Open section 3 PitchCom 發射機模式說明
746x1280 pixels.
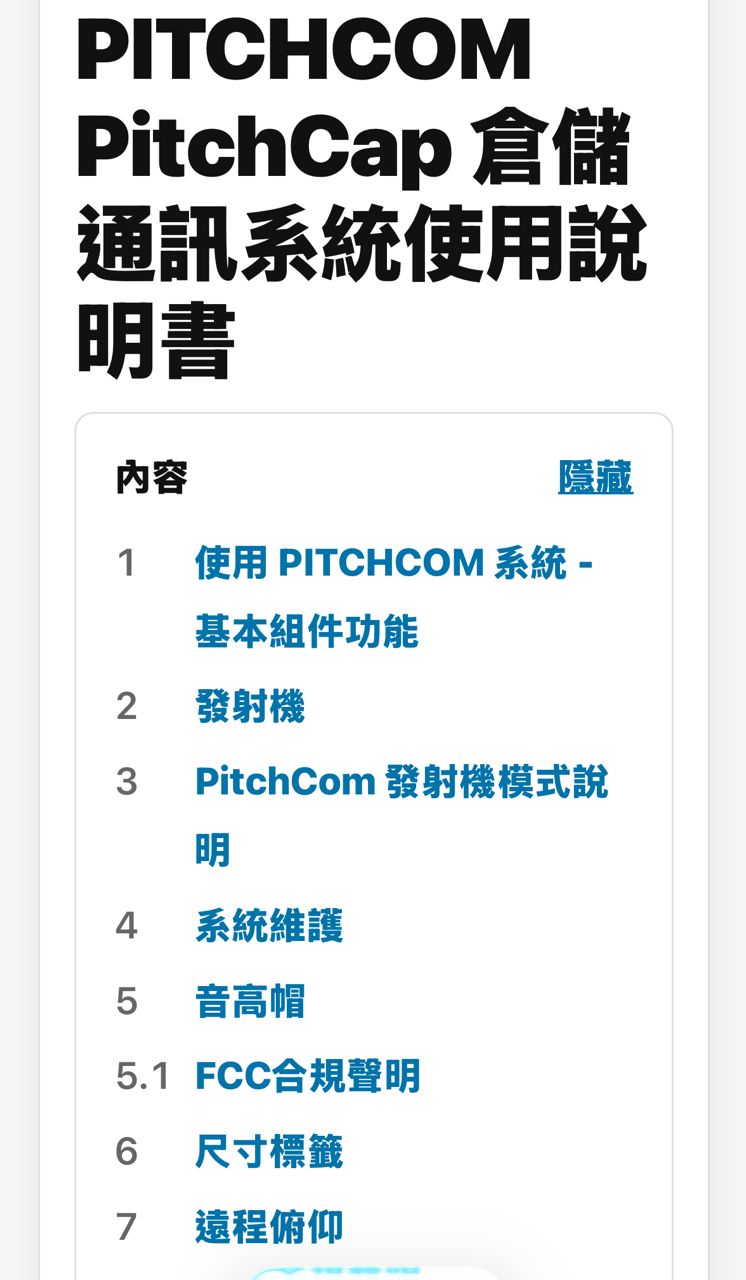[x=401, y=816]
